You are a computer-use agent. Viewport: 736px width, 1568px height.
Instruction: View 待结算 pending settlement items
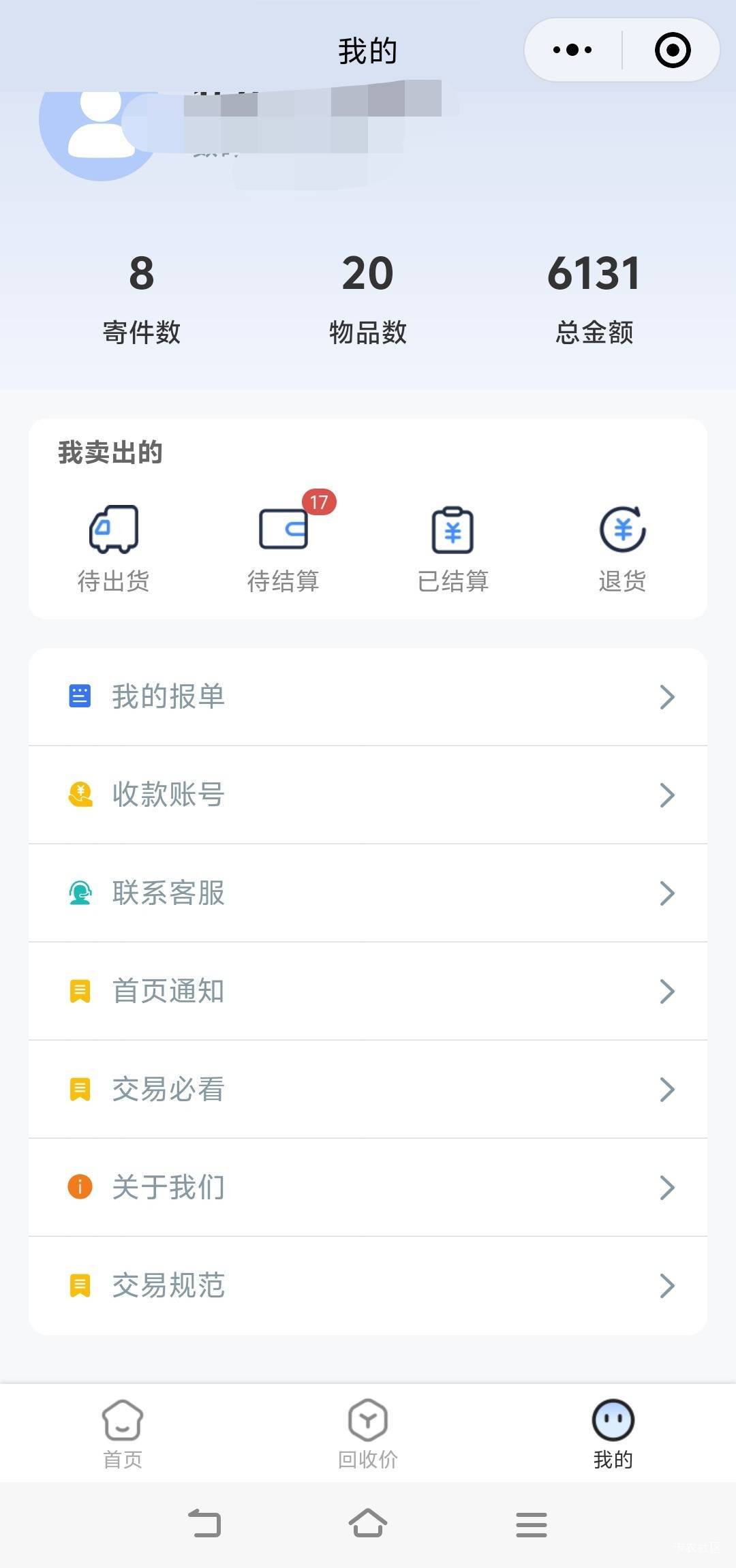click(x=283, y=548)
